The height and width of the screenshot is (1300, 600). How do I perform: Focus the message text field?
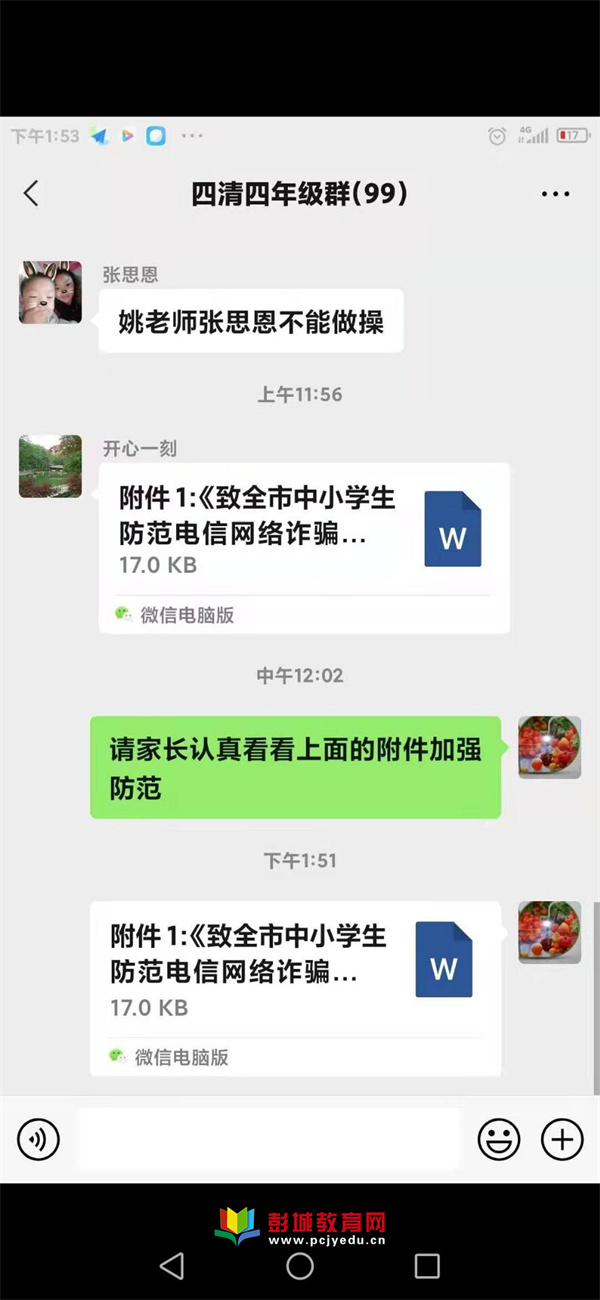(268, 1138)
